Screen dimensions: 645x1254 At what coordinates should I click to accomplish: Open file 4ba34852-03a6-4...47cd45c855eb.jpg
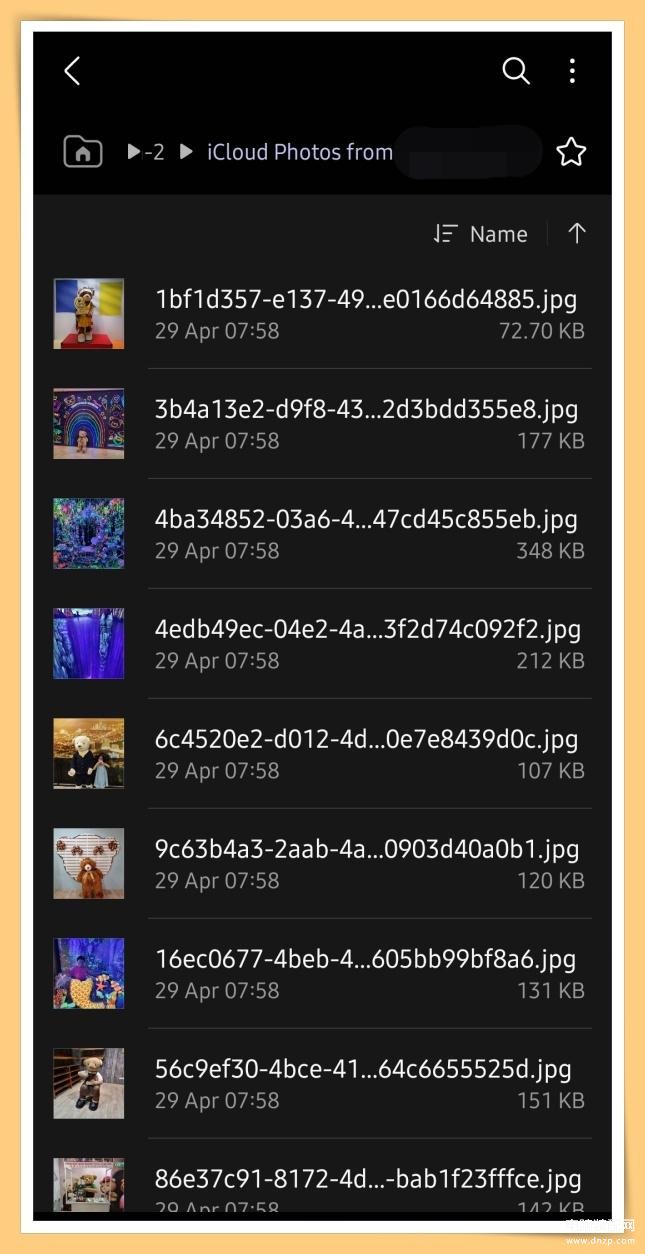(366, 519)
